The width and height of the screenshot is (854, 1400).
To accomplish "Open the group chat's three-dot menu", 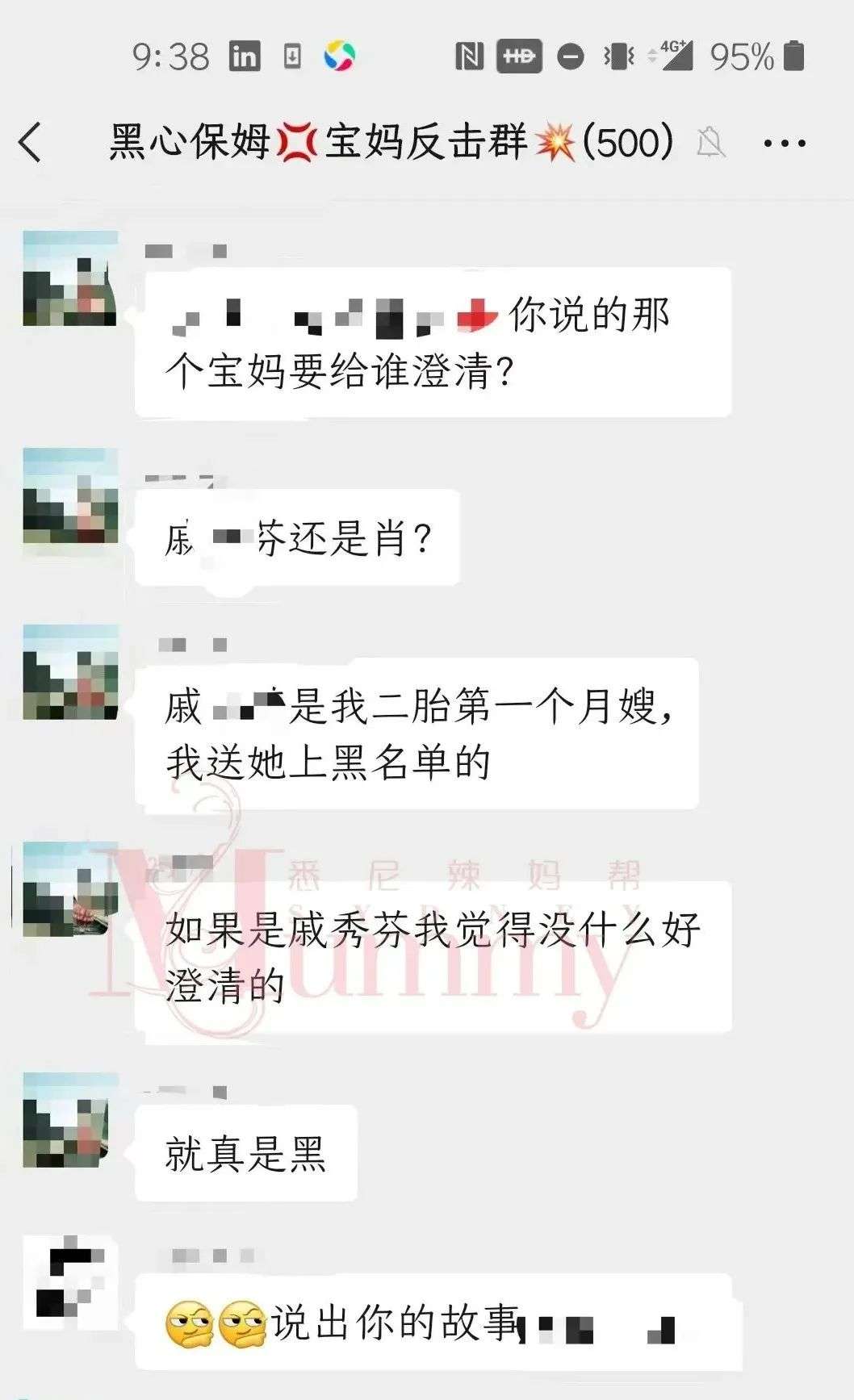I will [x=785, y=144].
